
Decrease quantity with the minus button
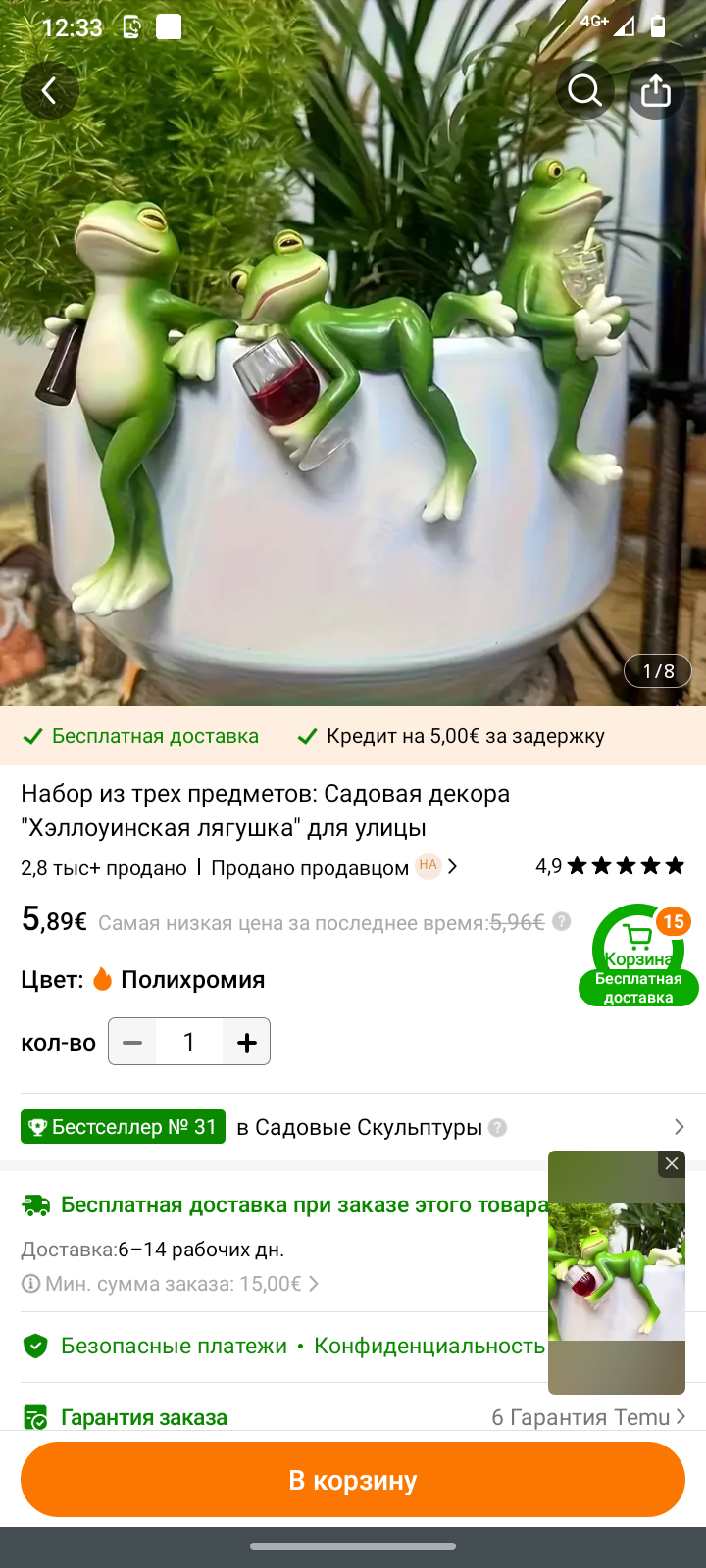click(x=132, y=1042)
